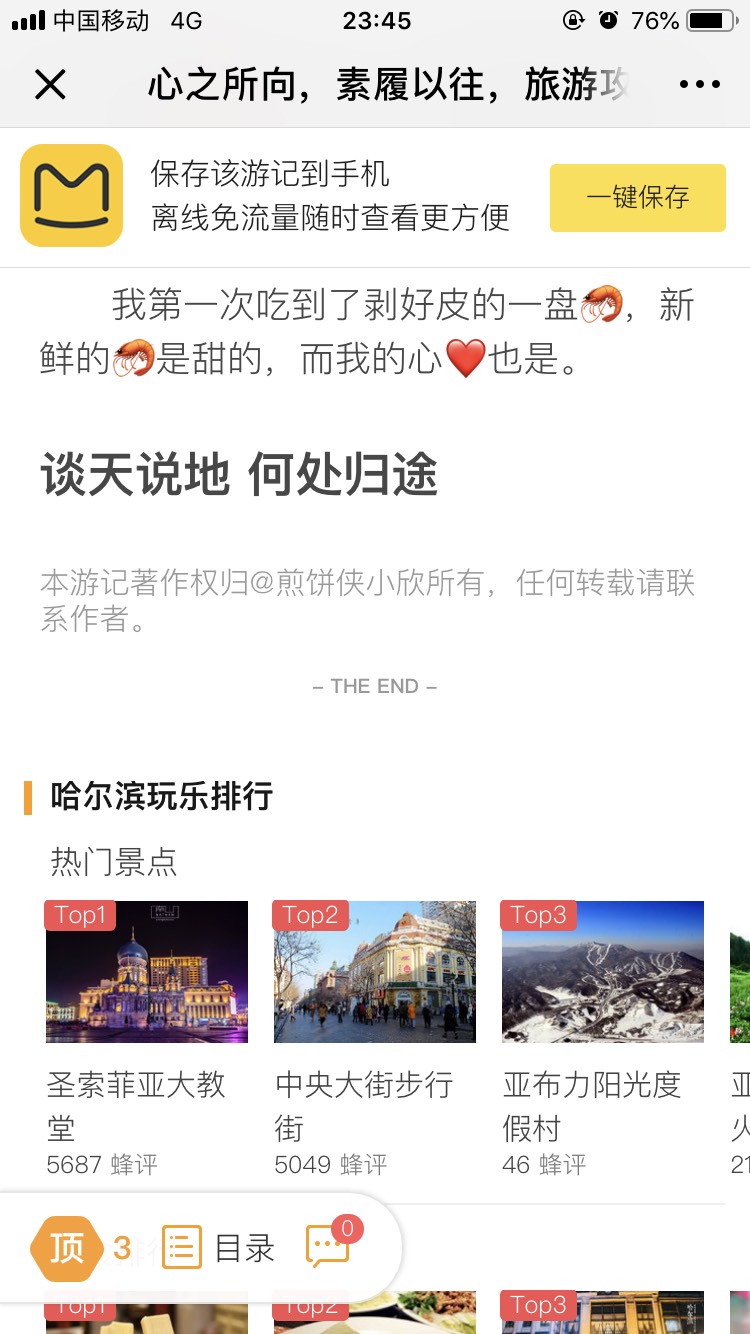Close the travel article page
This screenshot has height=1334, width=750.
tap(50, 85)
